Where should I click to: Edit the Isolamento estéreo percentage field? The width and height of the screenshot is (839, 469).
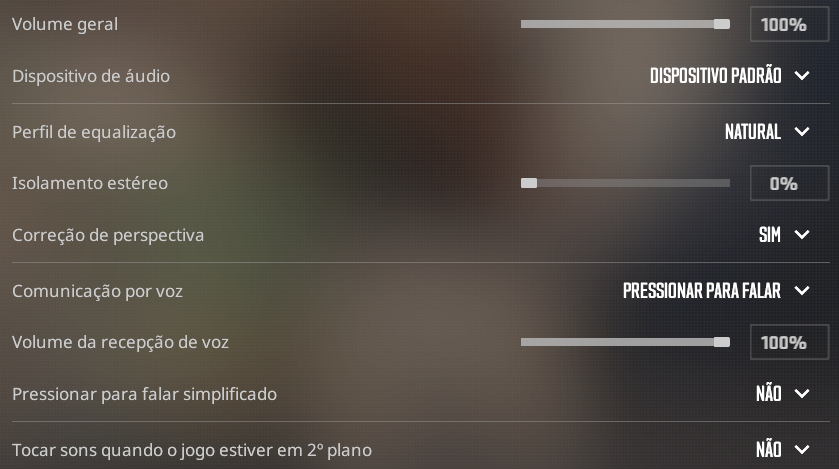789,183
